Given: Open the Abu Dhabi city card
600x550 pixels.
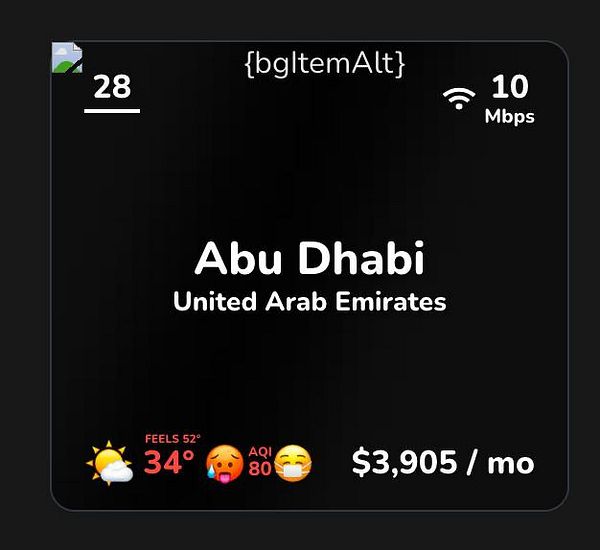Looking at the screenshot, I should pos(309,260).
